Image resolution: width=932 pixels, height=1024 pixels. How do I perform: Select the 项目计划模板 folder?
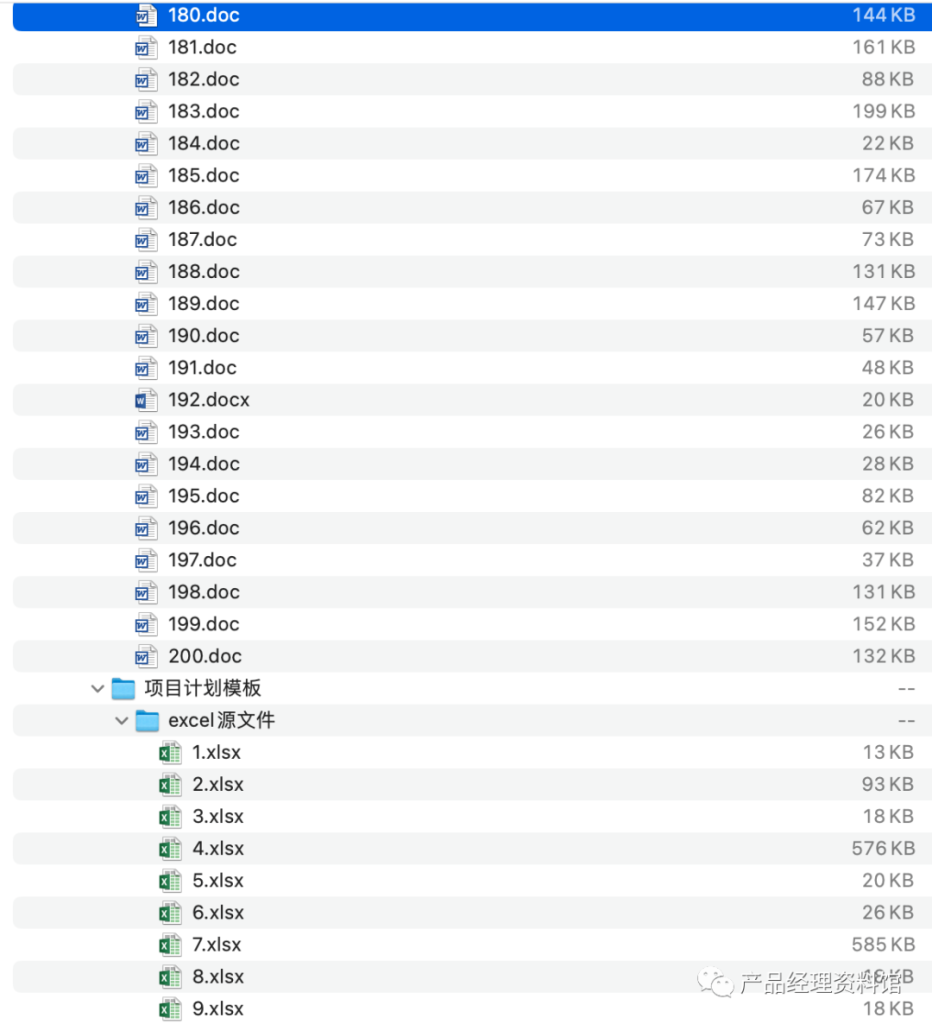pyautogui.click(x=203, y=688)
